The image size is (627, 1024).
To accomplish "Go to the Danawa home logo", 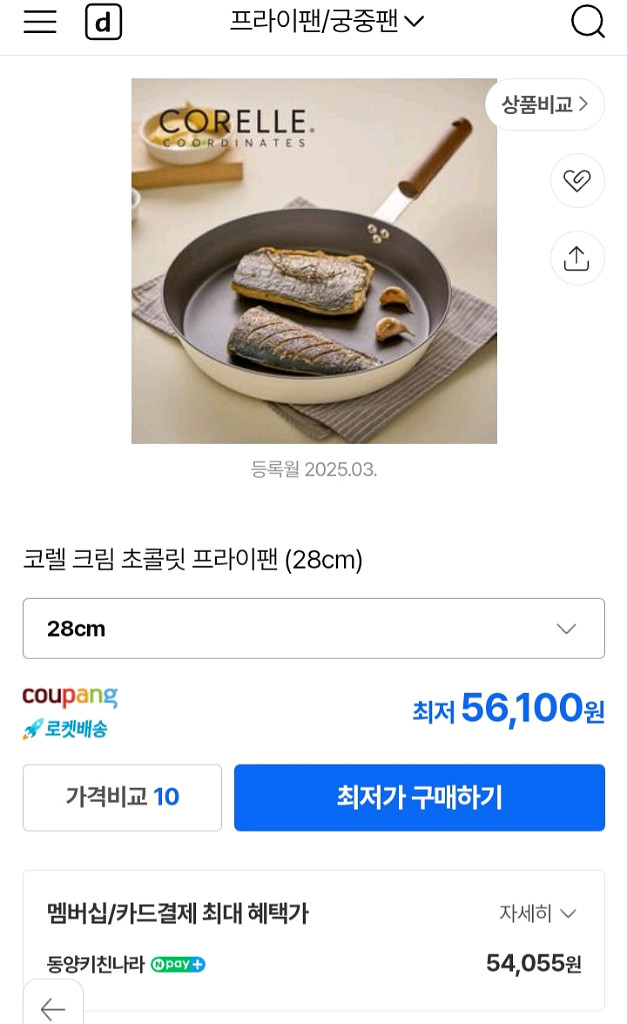I will coord(103,22).
